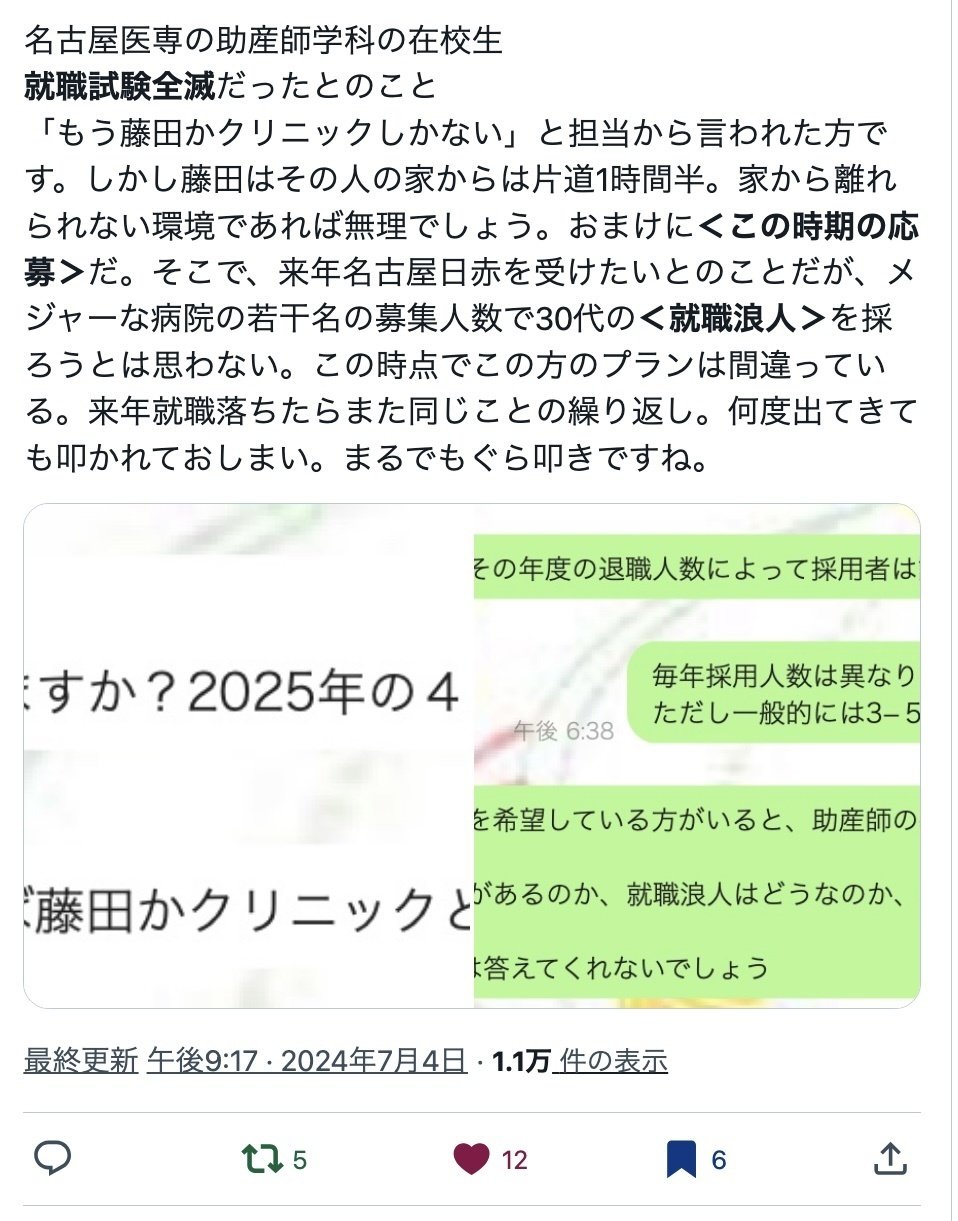Open the left attached image with 2025年
This screenshot has height=1221, width=958.
coord(248,756)
